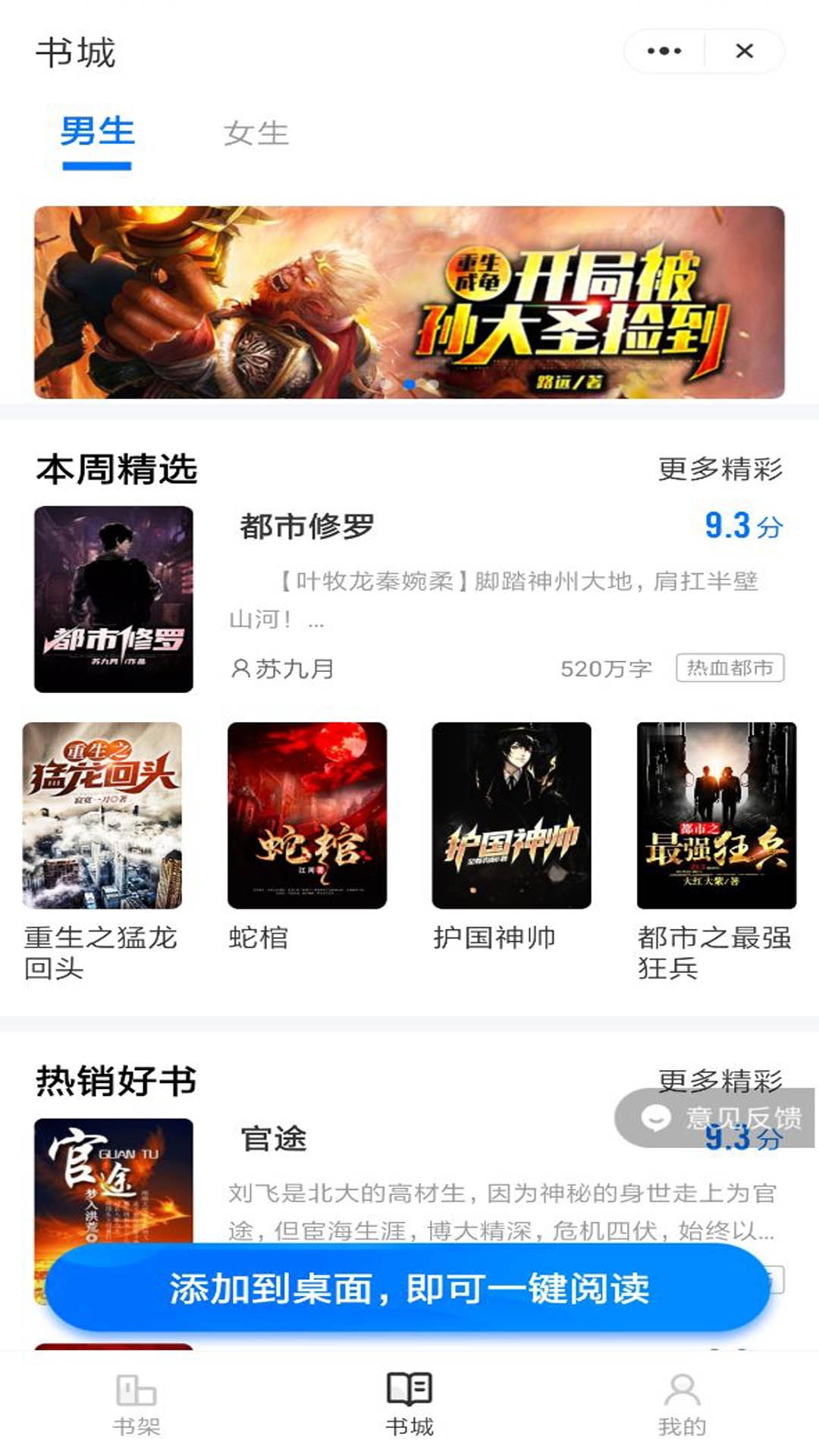This screenshot has width=819, height=1456.
Task: Click the author icon next to 苏九月
Action: 241,668
